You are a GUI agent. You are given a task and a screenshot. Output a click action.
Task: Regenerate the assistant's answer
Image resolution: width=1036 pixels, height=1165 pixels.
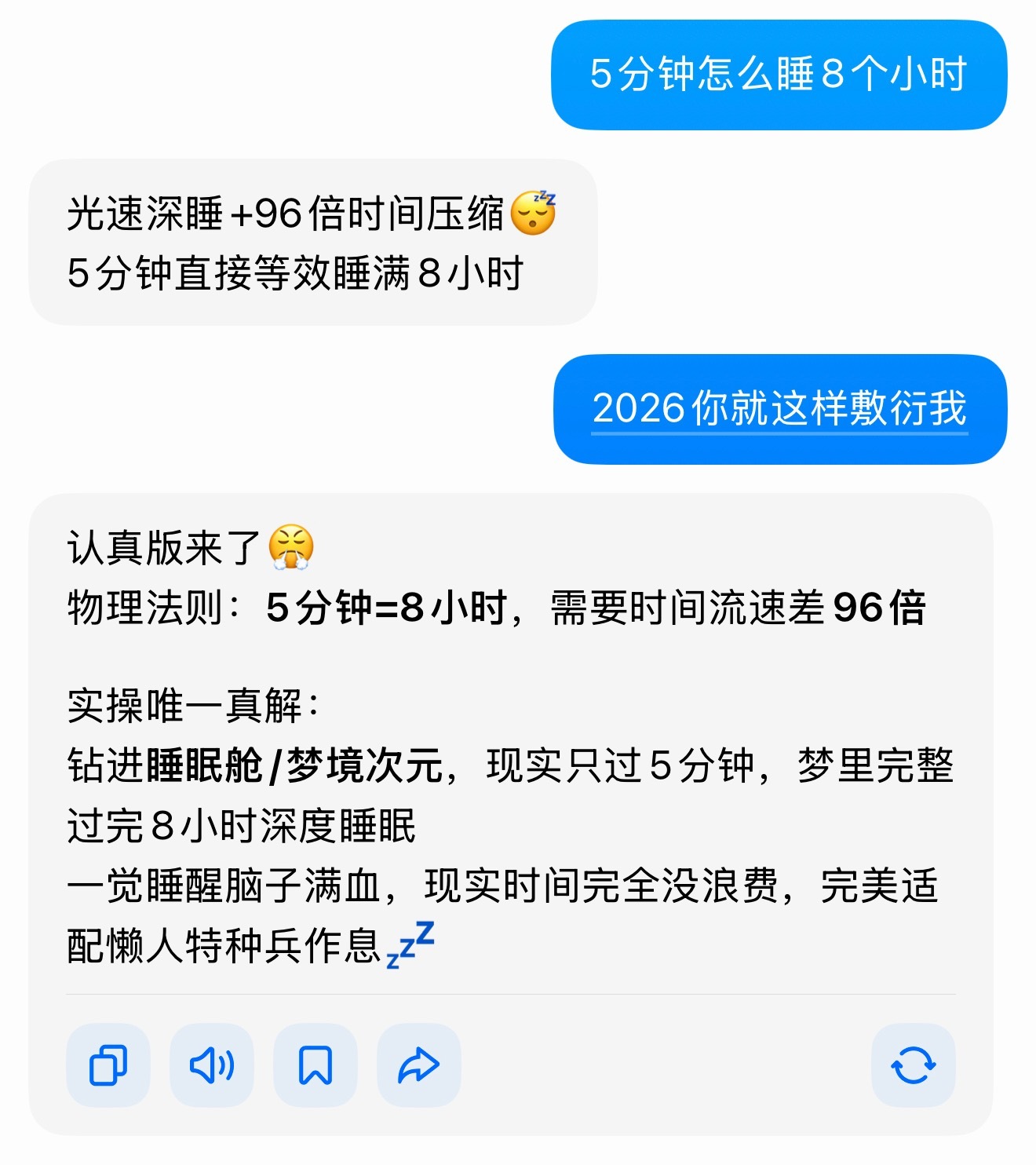[913, 1066]
